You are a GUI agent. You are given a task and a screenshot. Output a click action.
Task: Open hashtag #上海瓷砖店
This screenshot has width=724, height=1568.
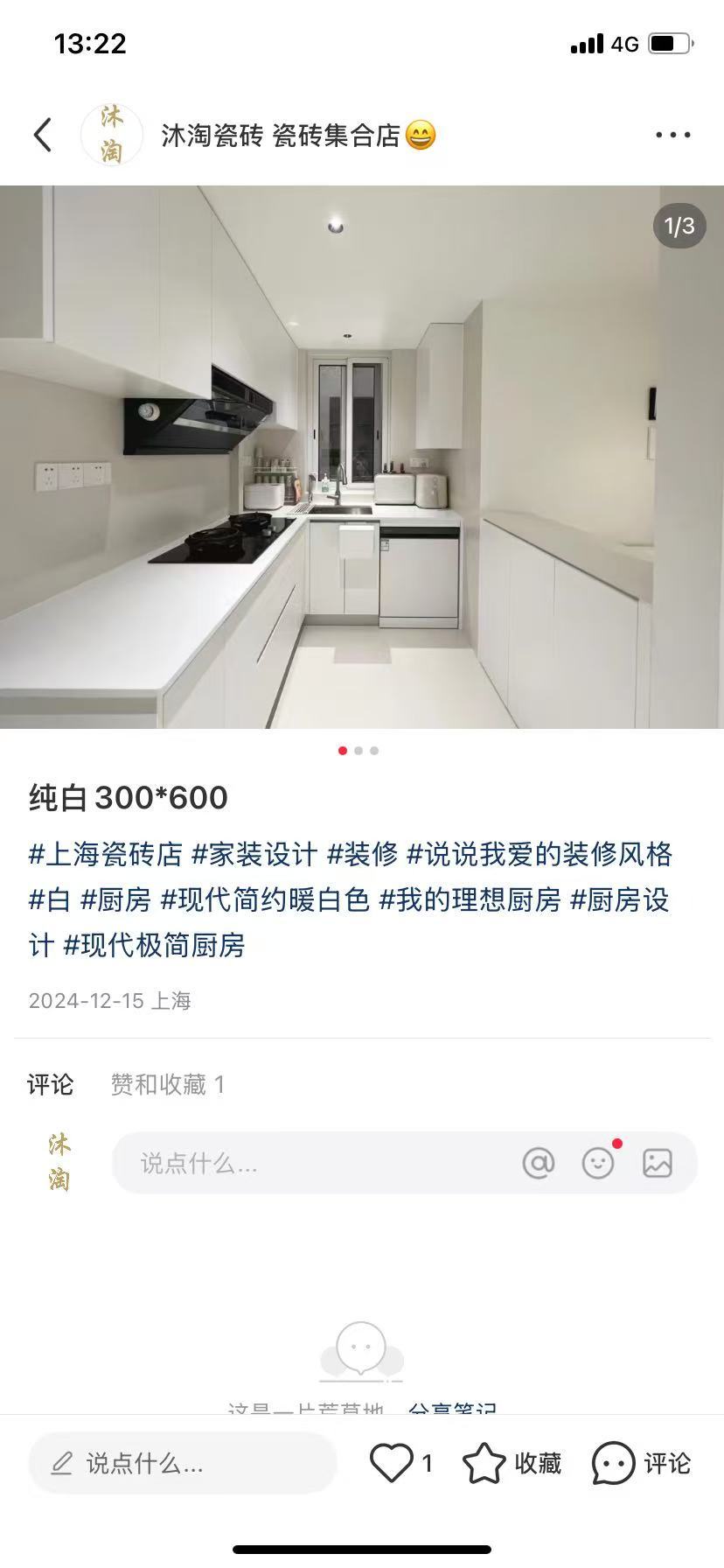click(105, 854)
